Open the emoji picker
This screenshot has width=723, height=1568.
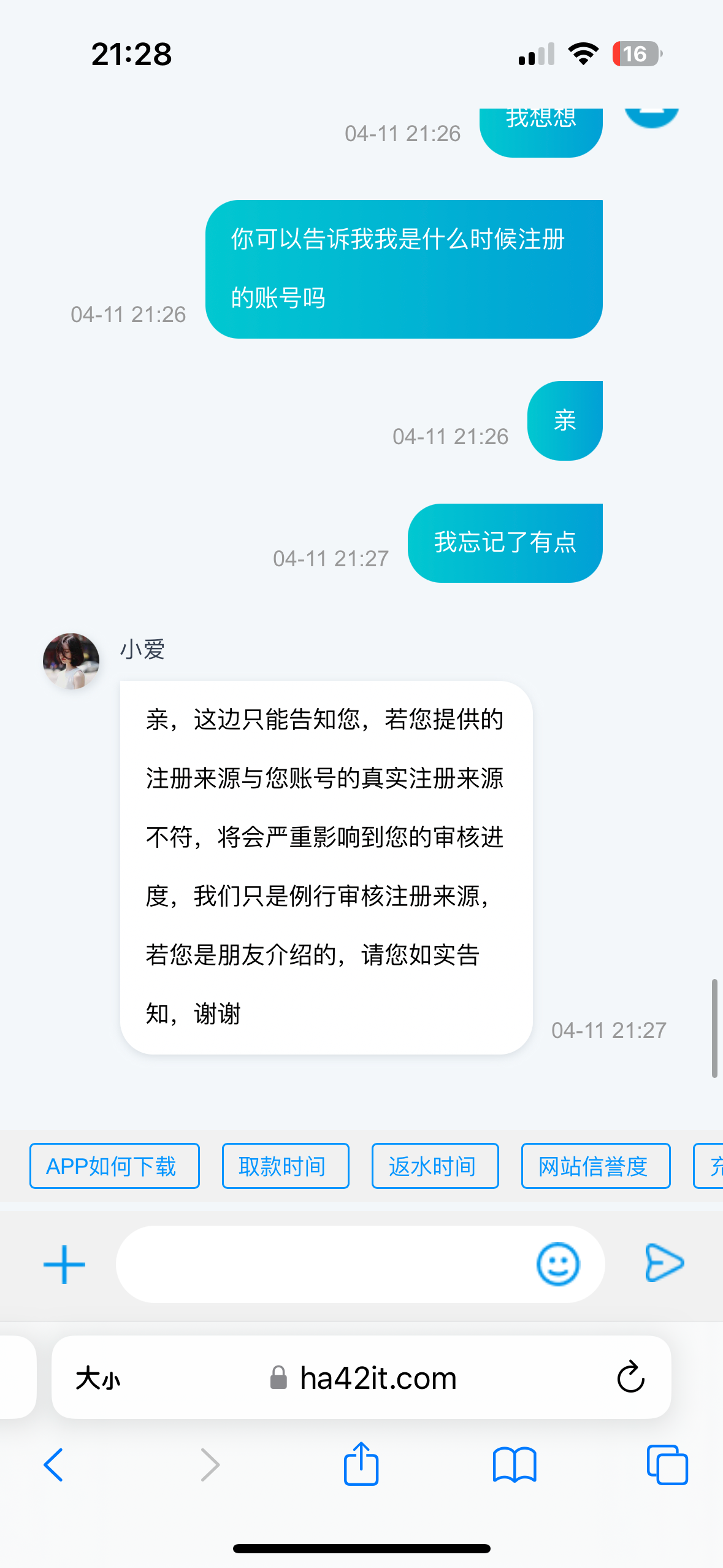click(x=557, y=1264)
